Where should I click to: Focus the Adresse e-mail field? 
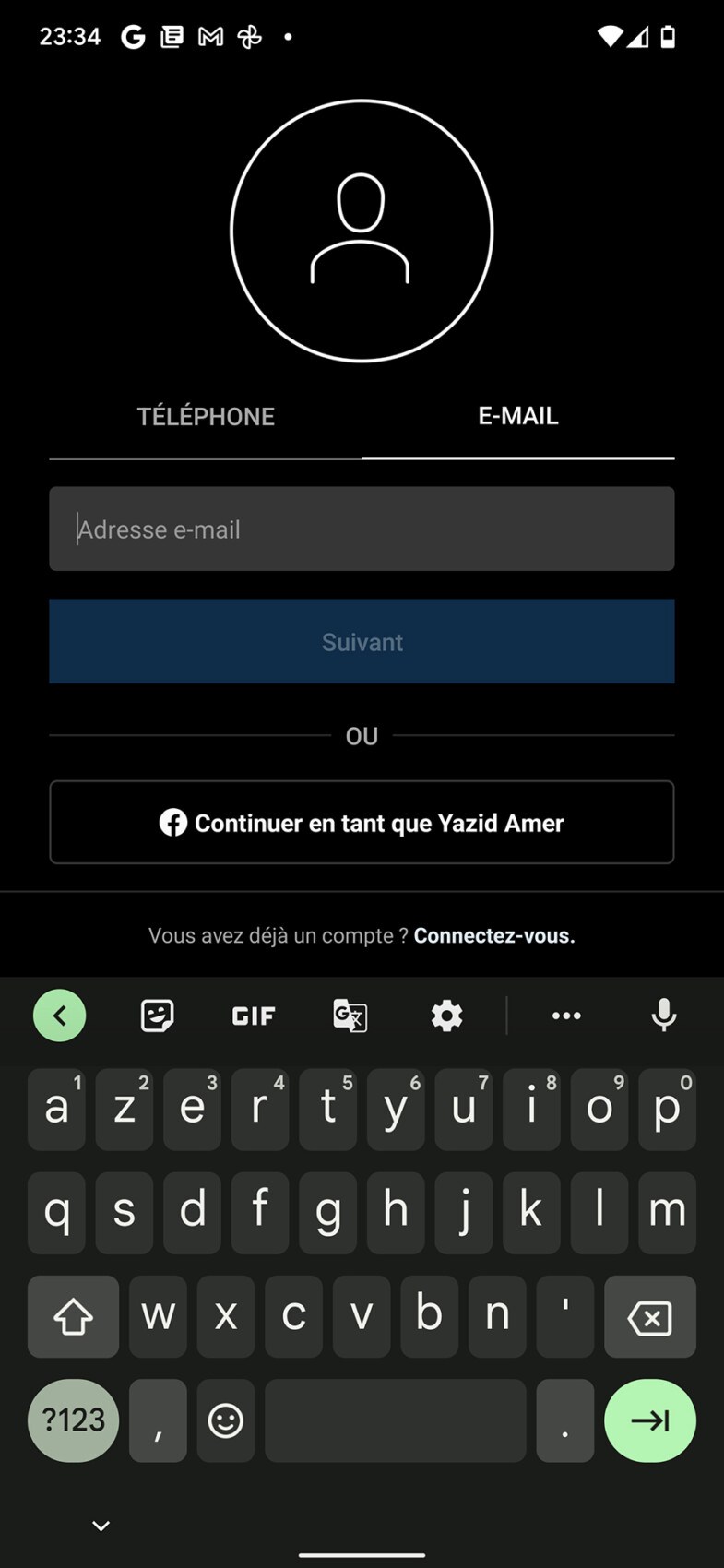tap(362, 529)
